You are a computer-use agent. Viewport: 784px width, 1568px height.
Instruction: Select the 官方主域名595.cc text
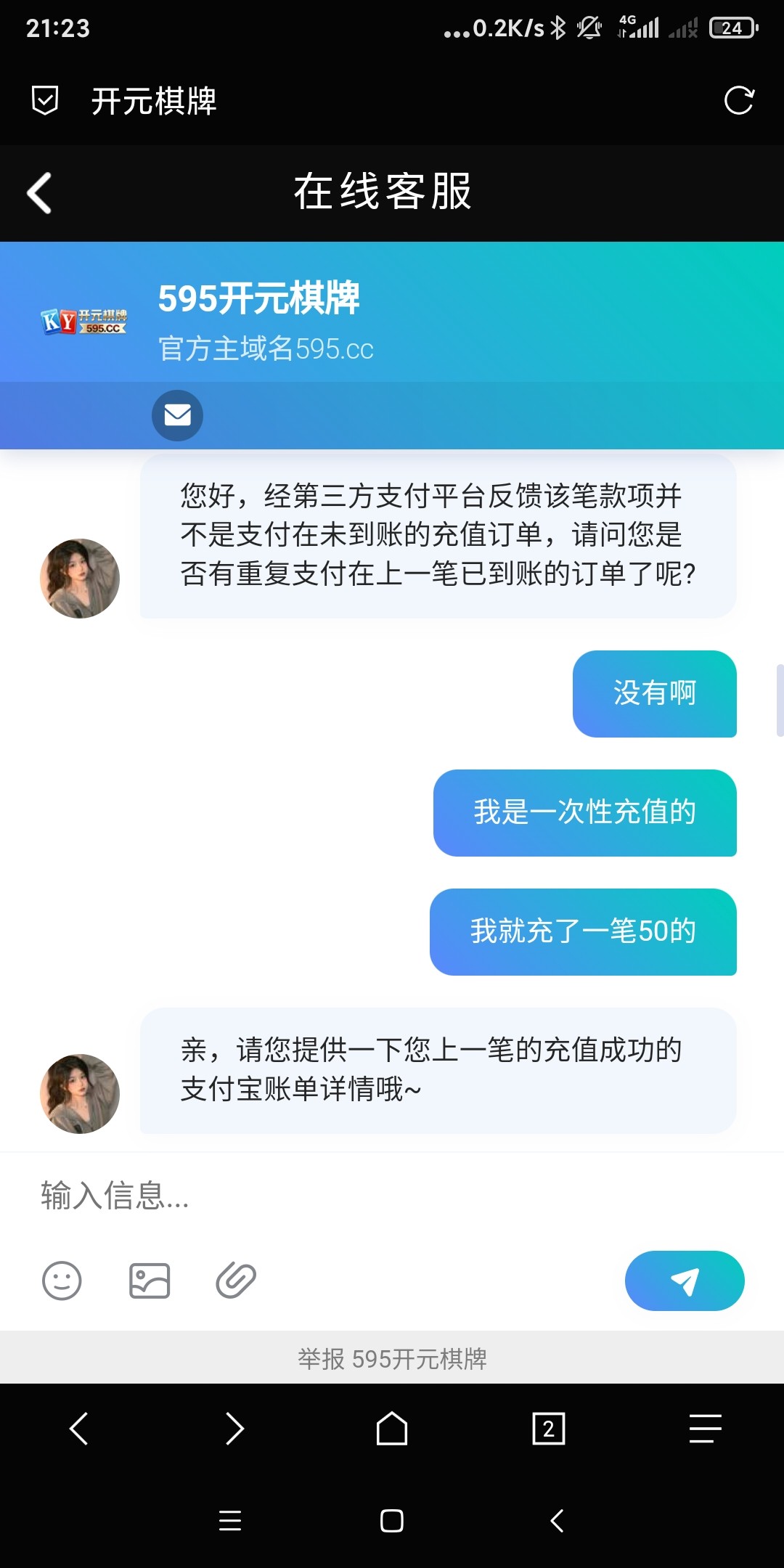(x=266, y=349)
